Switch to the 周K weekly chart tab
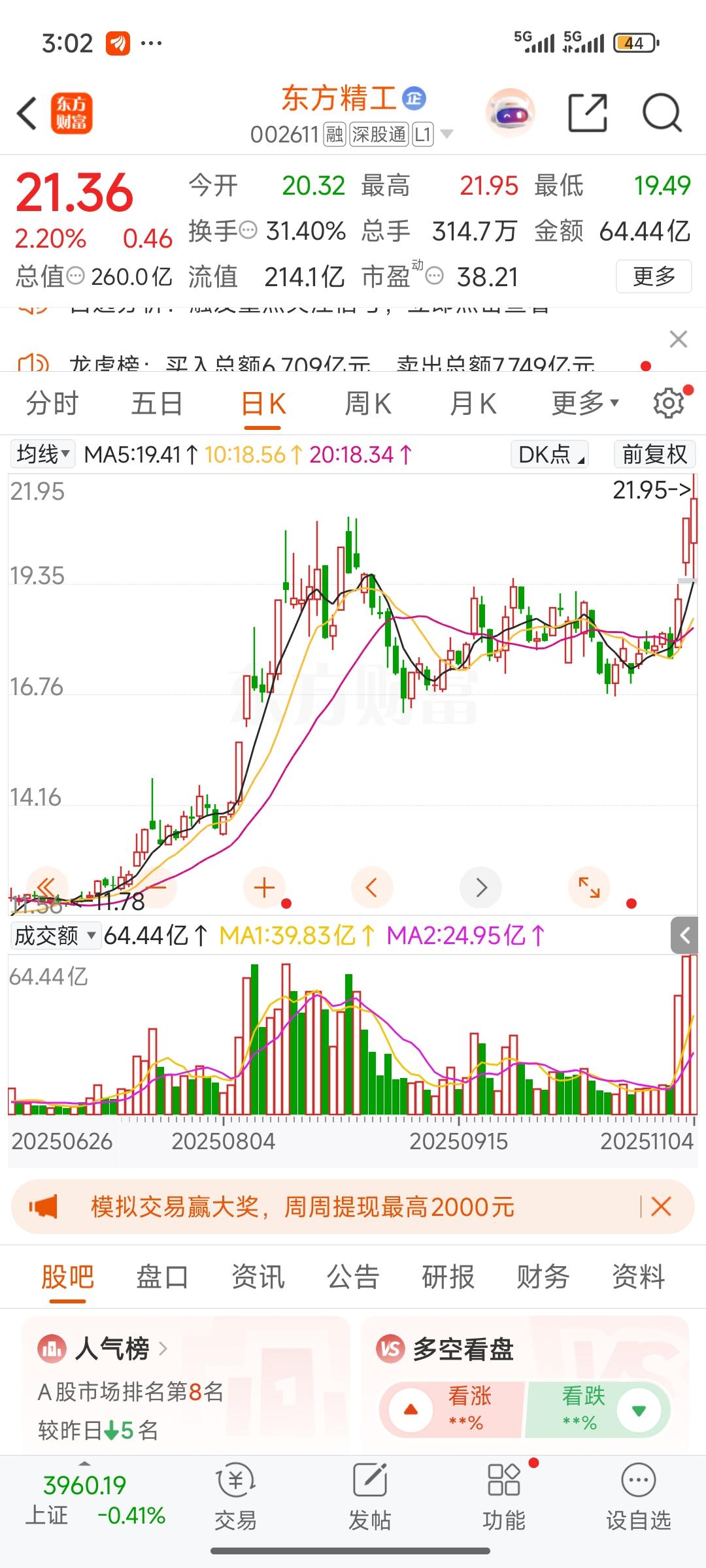 367,403
